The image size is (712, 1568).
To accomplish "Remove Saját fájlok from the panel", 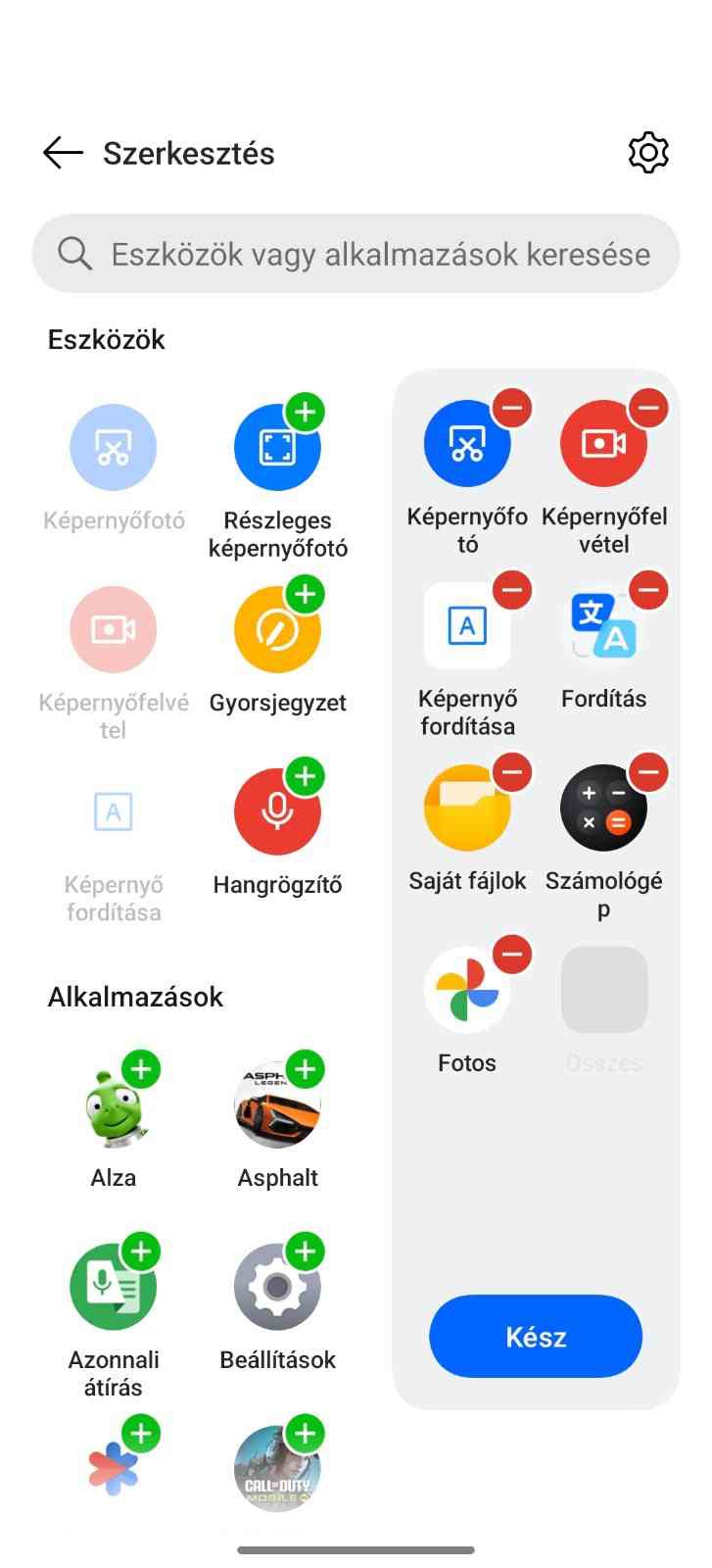I will click(511, 771).
